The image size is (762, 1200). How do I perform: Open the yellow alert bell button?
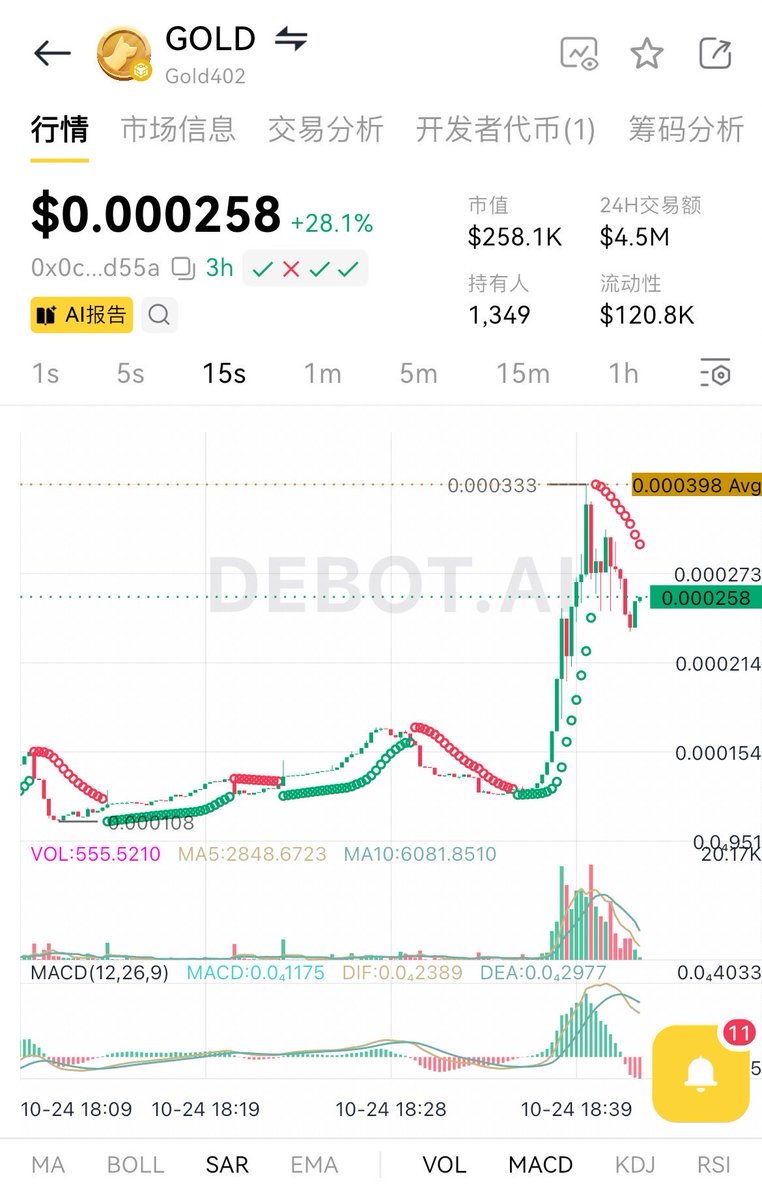(700, 1073)
